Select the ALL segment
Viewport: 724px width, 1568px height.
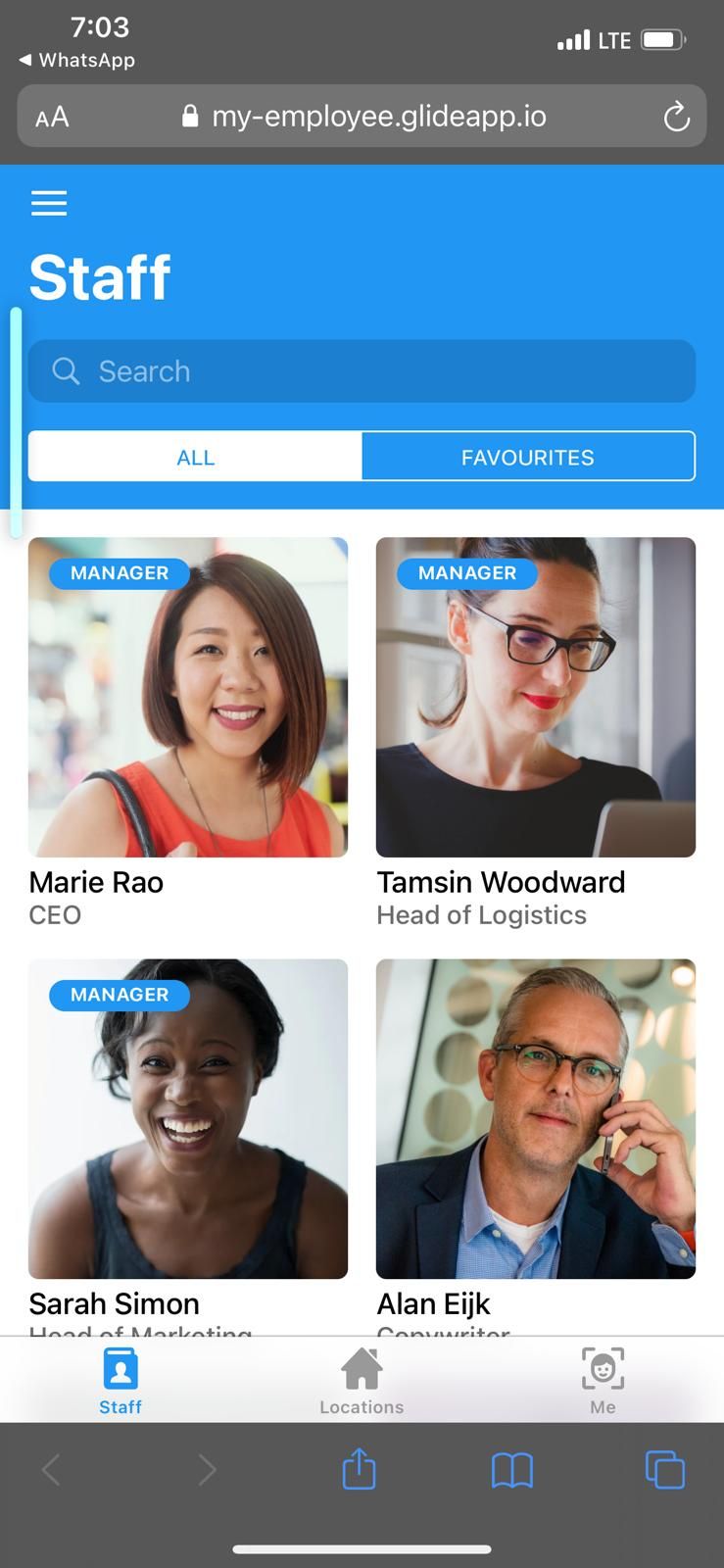click(x=195, y=457)
